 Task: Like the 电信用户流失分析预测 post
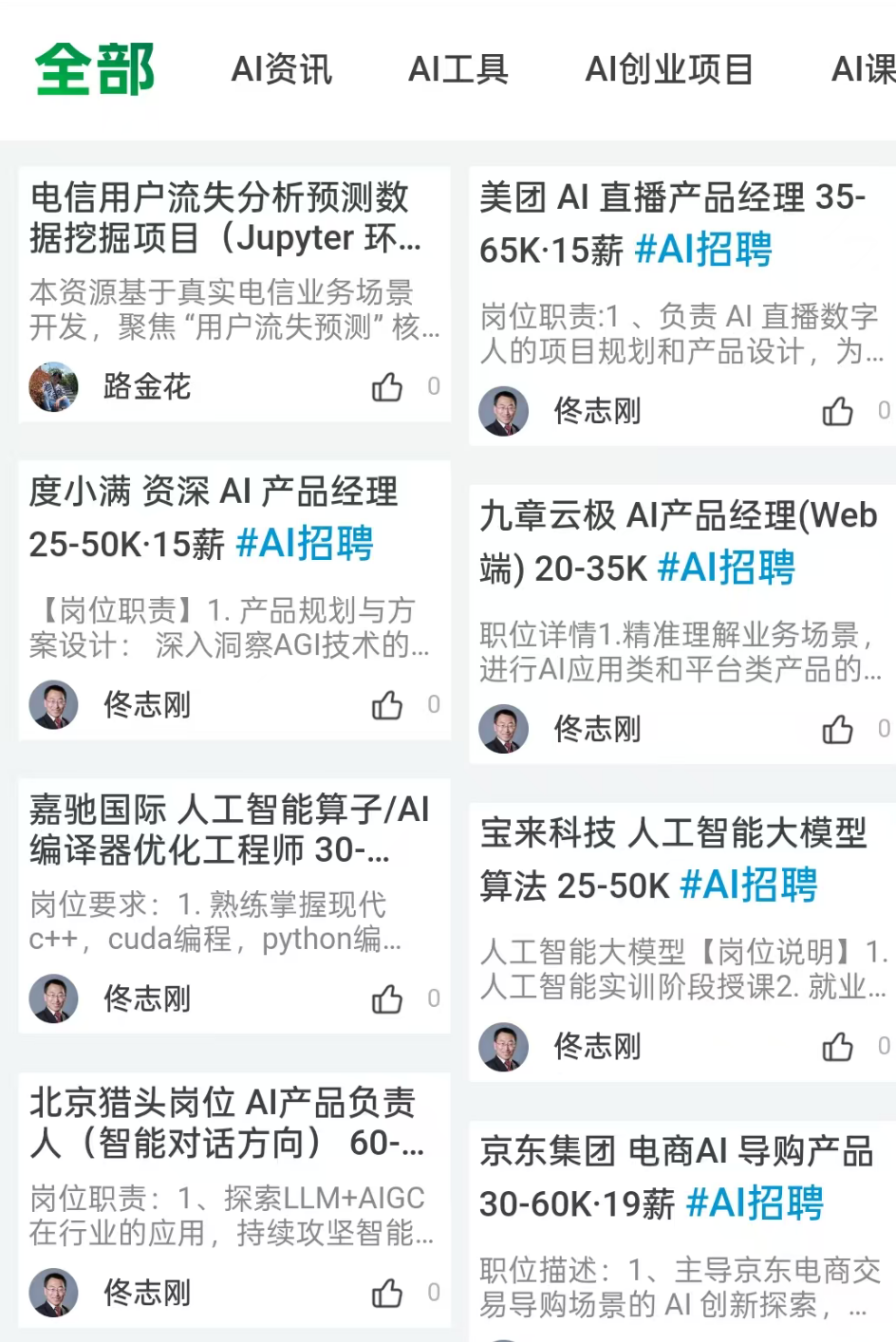click(x=387, y=386)
